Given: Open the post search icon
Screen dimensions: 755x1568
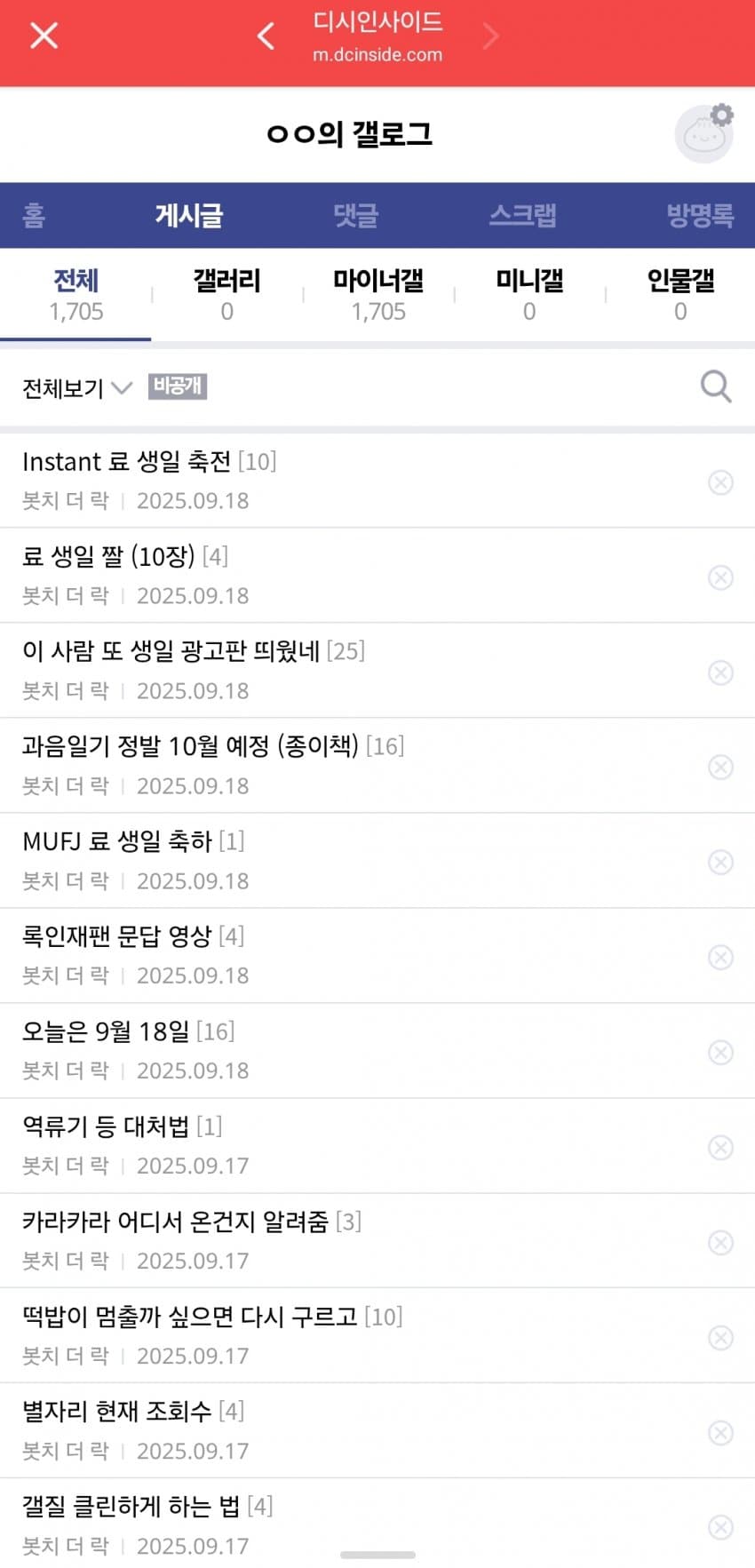Looking at the screenshot, I should pos(715,387).
